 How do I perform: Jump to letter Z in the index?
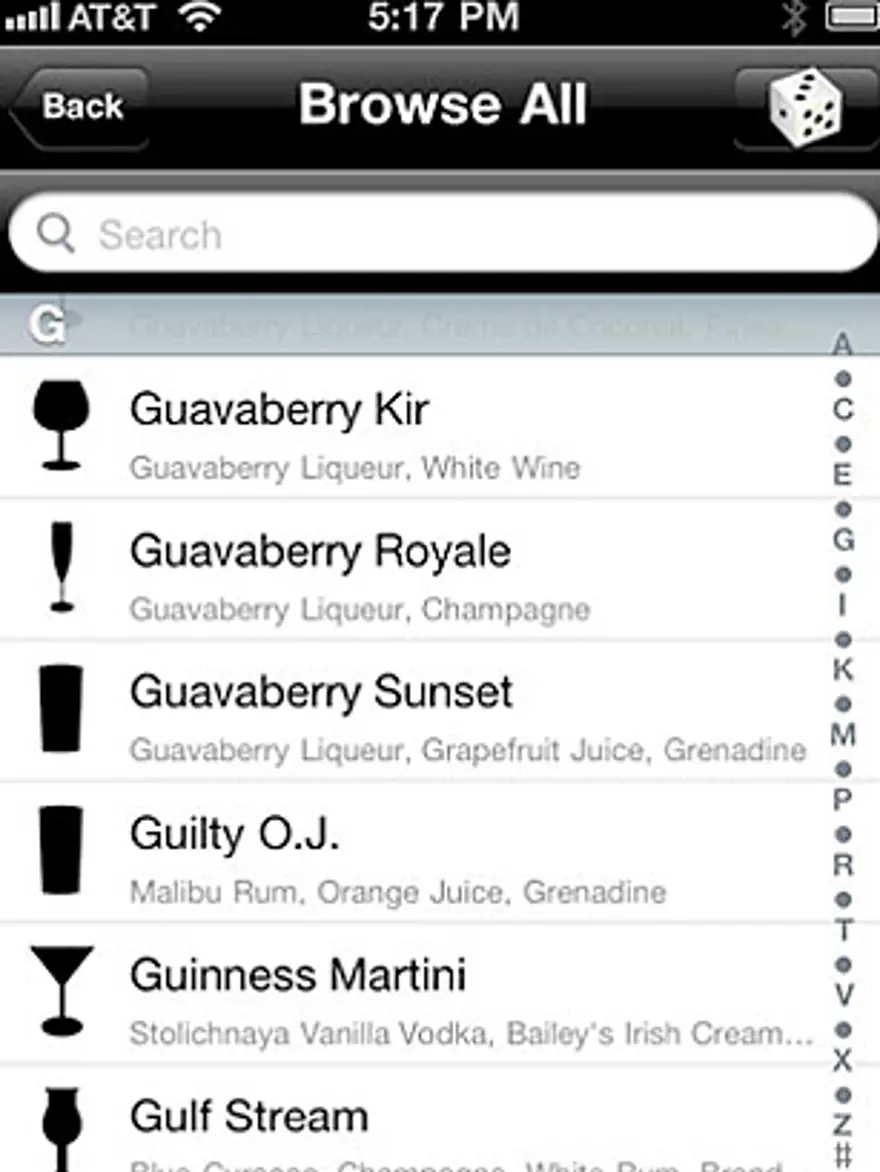point(843,1124)
